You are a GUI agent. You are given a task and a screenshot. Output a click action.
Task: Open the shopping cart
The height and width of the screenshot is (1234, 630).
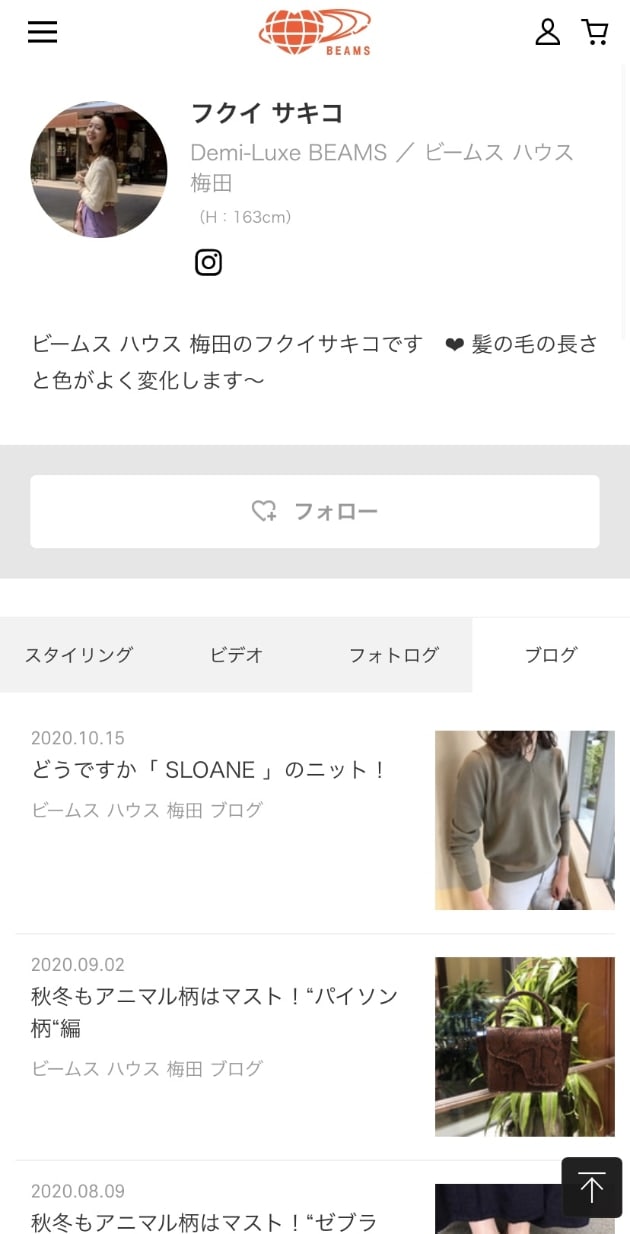(x=595, y=32)
